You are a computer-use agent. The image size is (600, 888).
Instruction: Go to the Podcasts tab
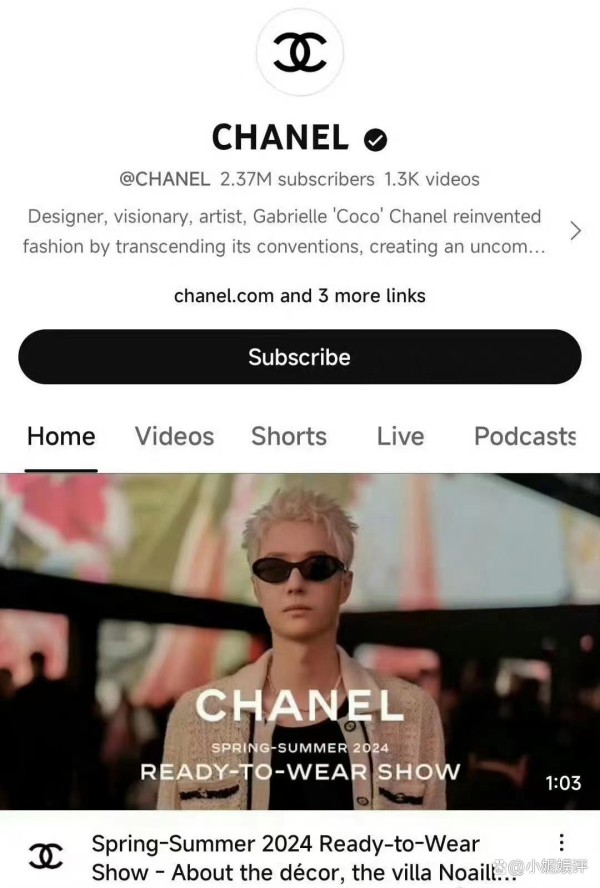525,436
